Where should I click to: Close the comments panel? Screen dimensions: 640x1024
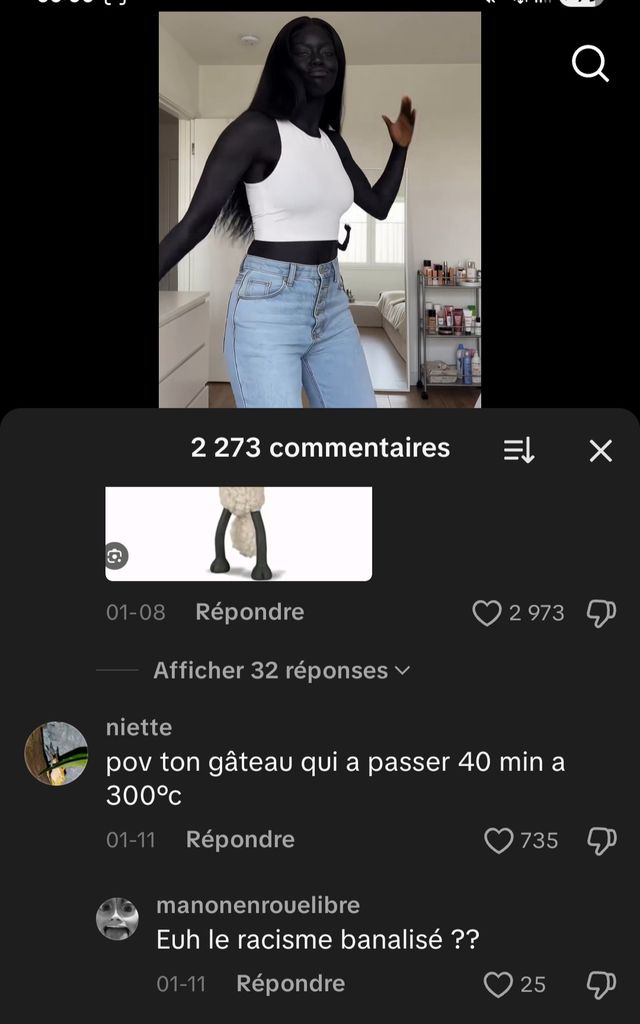point(600,451)
